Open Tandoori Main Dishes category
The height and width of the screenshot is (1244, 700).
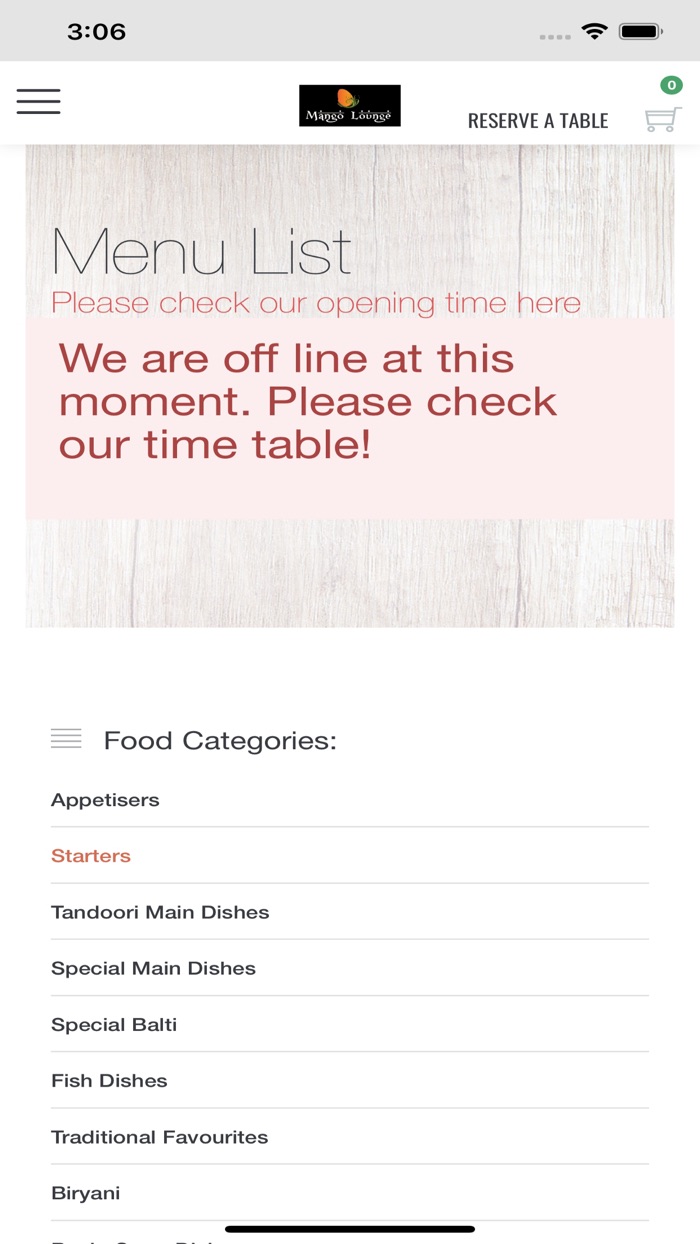click(350, 912)
